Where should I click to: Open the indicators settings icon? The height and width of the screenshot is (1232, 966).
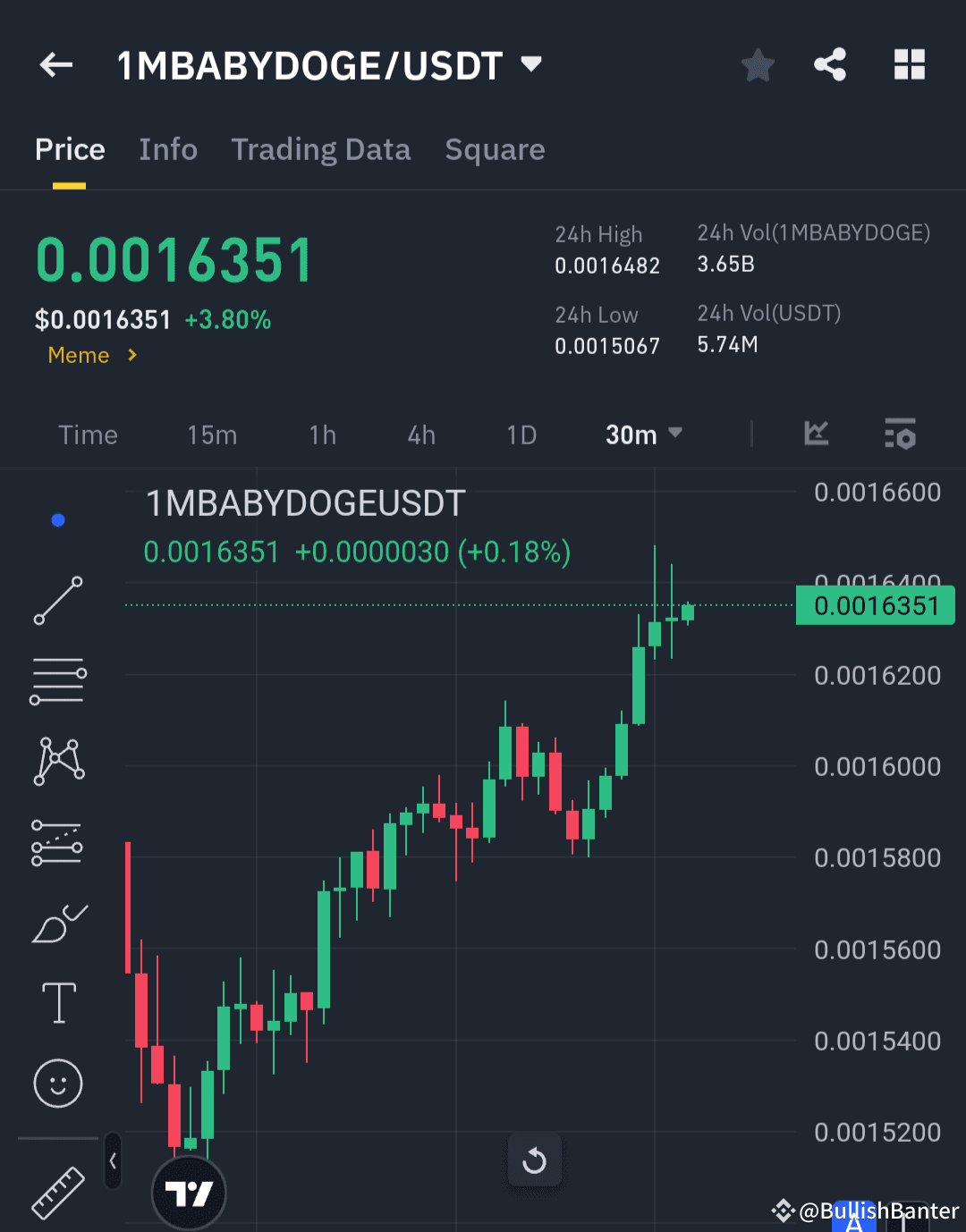click(x=900, y=435)
